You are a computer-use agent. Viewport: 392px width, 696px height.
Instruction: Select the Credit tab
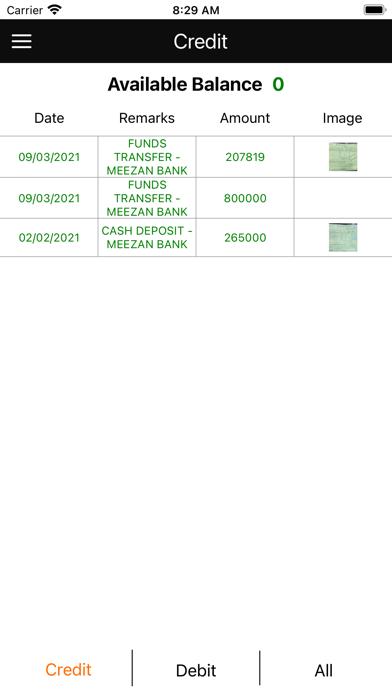point(68,669)
